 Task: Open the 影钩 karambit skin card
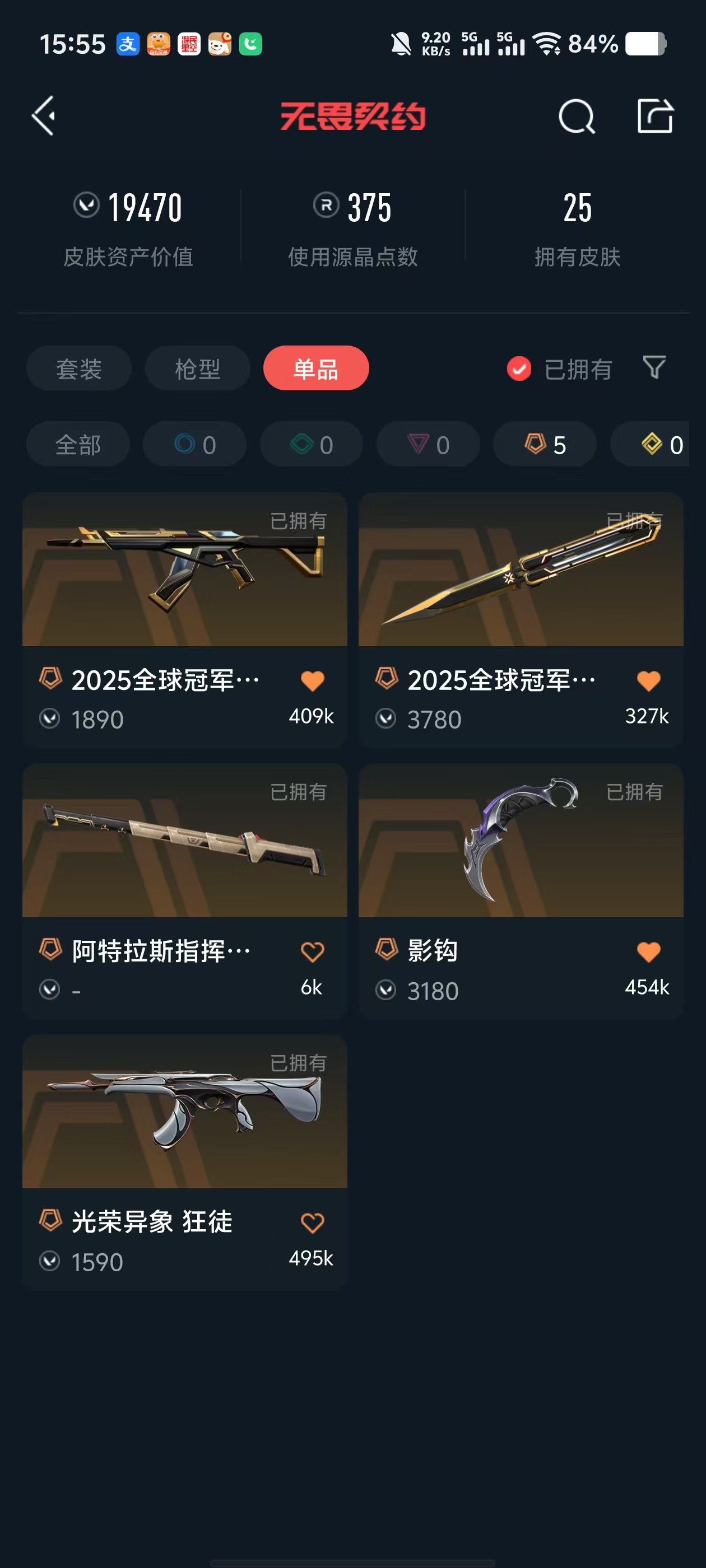click(521, 841)
